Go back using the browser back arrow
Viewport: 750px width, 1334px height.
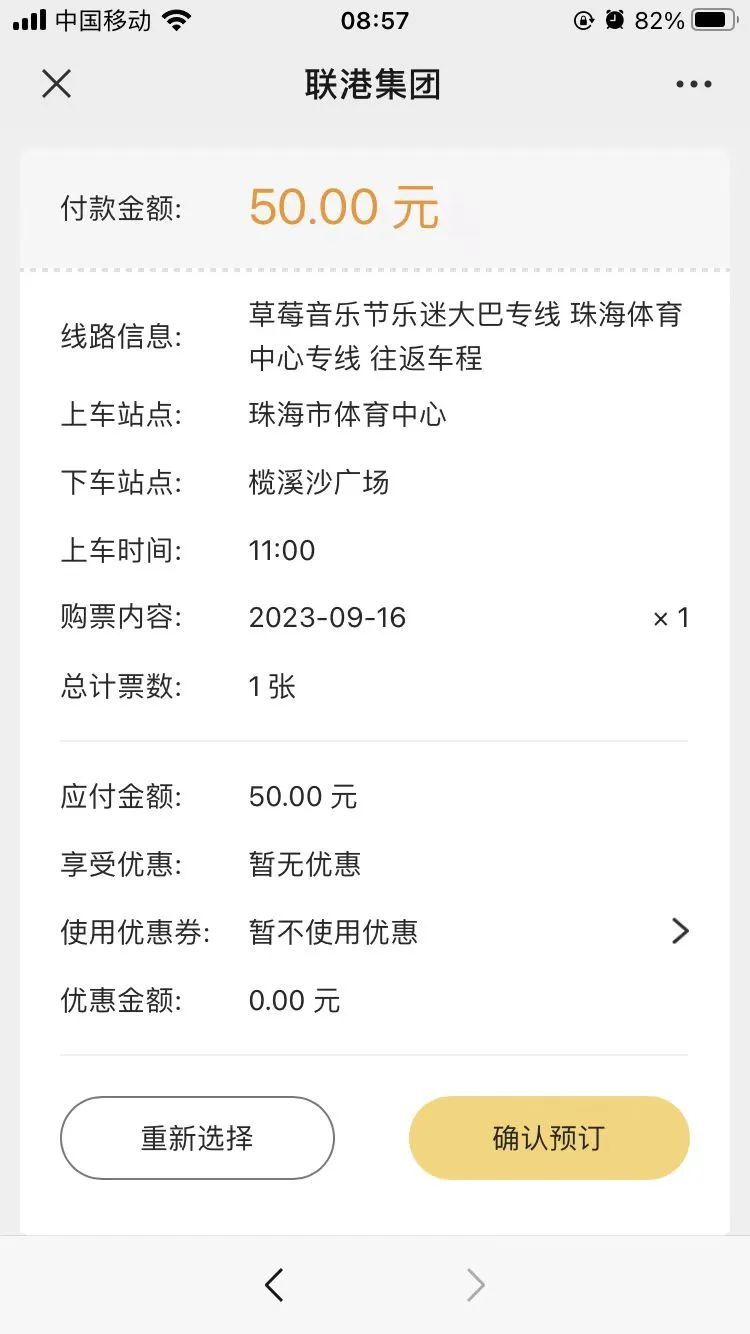point(274,1285)
